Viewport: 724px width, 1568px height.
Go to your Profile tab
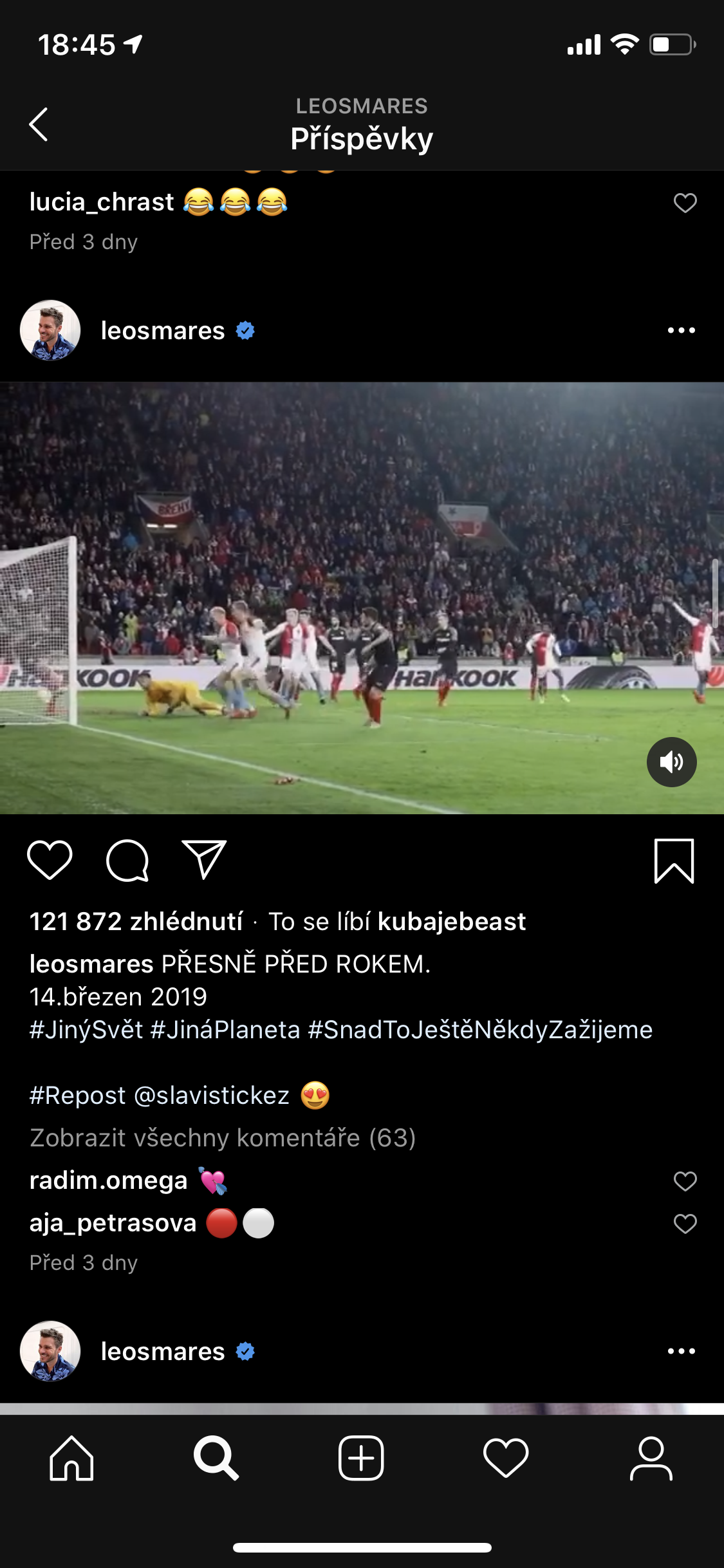651,1458
